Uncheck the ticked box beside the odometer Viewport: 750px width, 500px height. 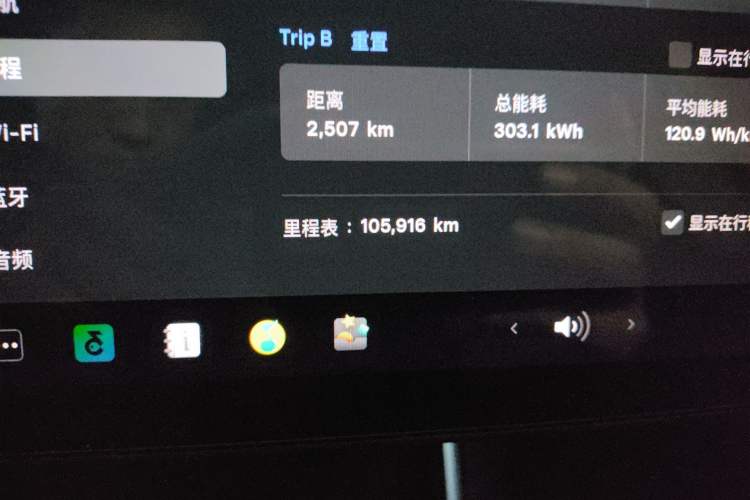click(673, 222)
